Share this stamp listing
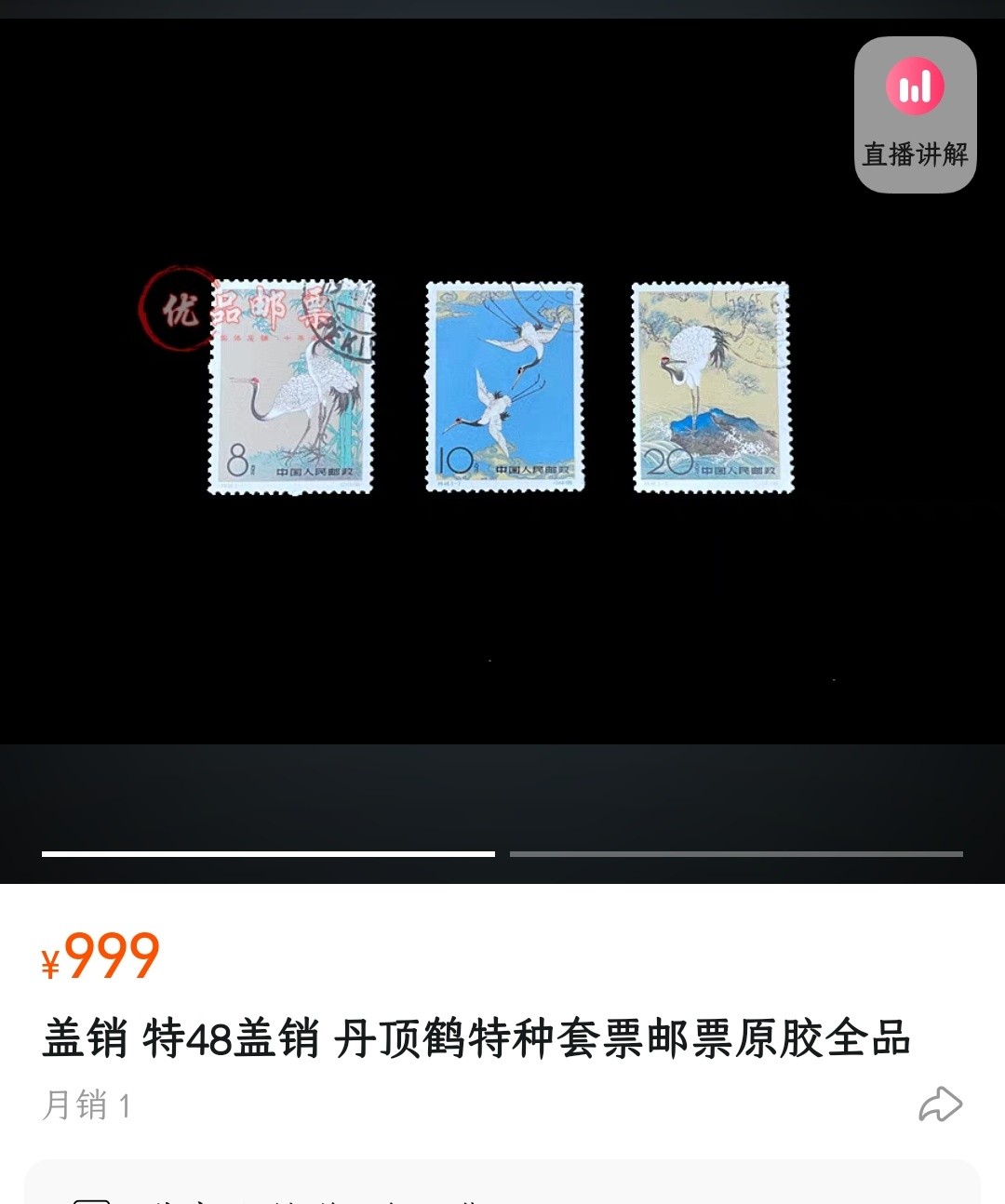Viewport: 1005px width, 1204px height. (940, 1104)
